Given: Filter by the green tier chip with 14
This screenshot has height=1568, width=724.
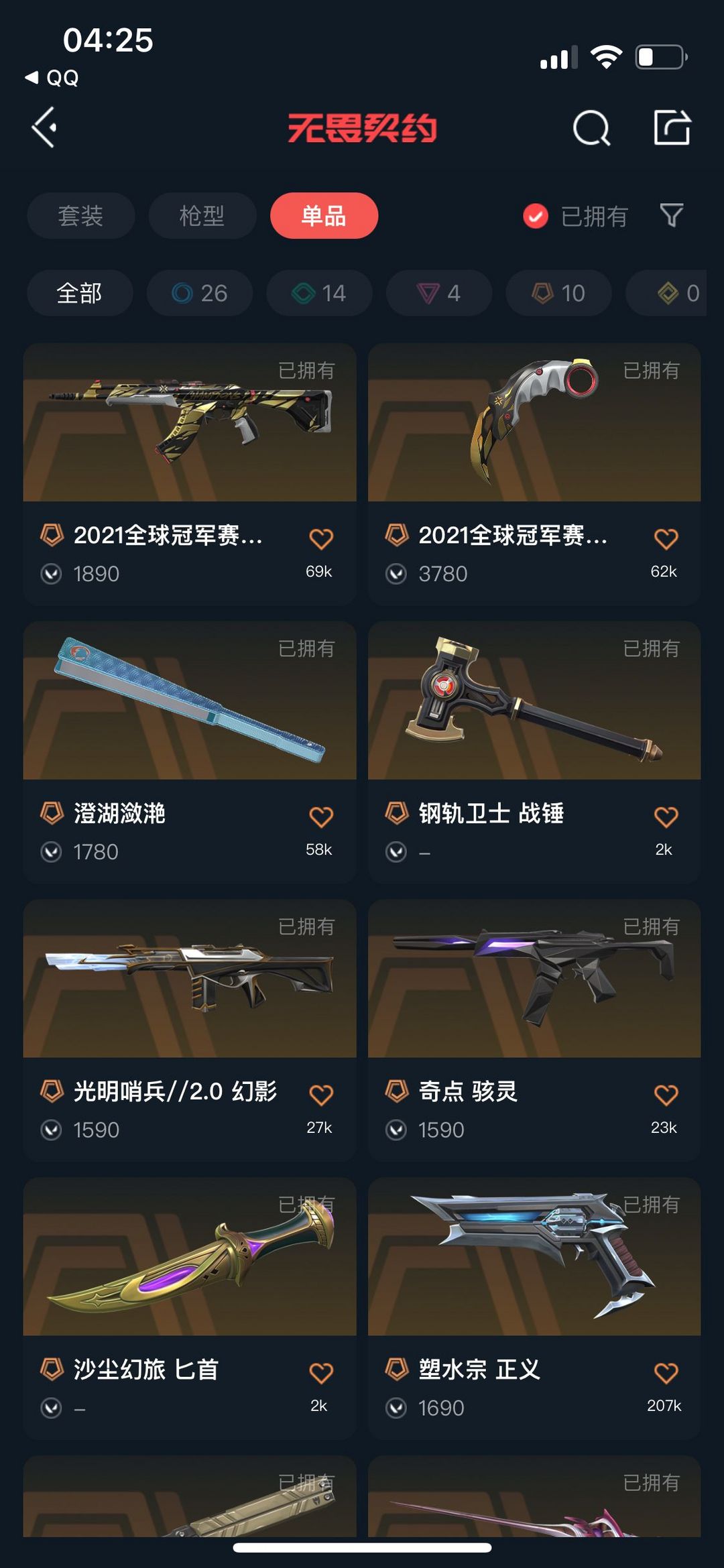Looking at the screenshot, I should (x=319, y=293).
